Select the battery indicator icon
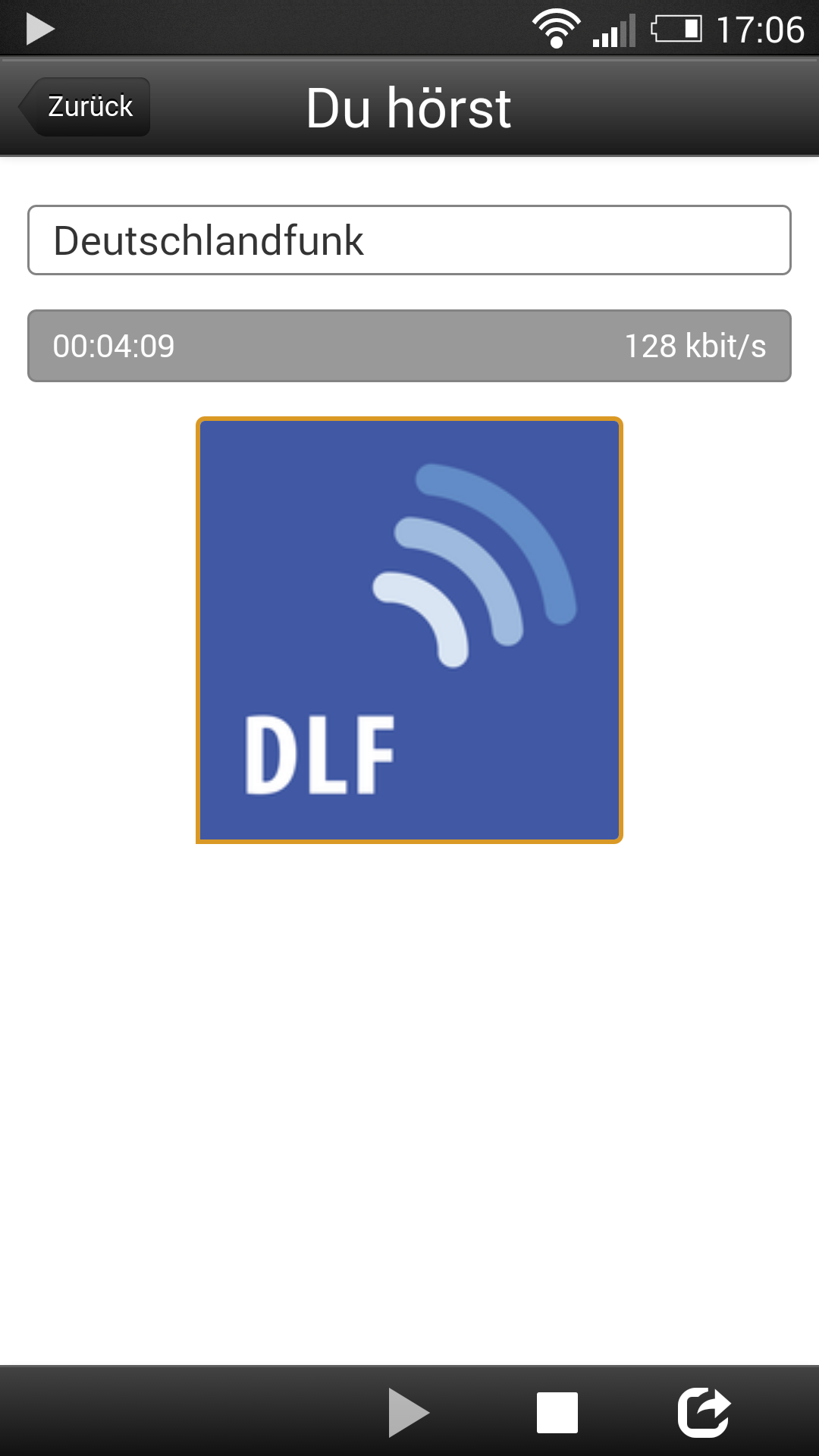Screen dimensions: 819x1456 pyautogui.click(x=677, y=29)
